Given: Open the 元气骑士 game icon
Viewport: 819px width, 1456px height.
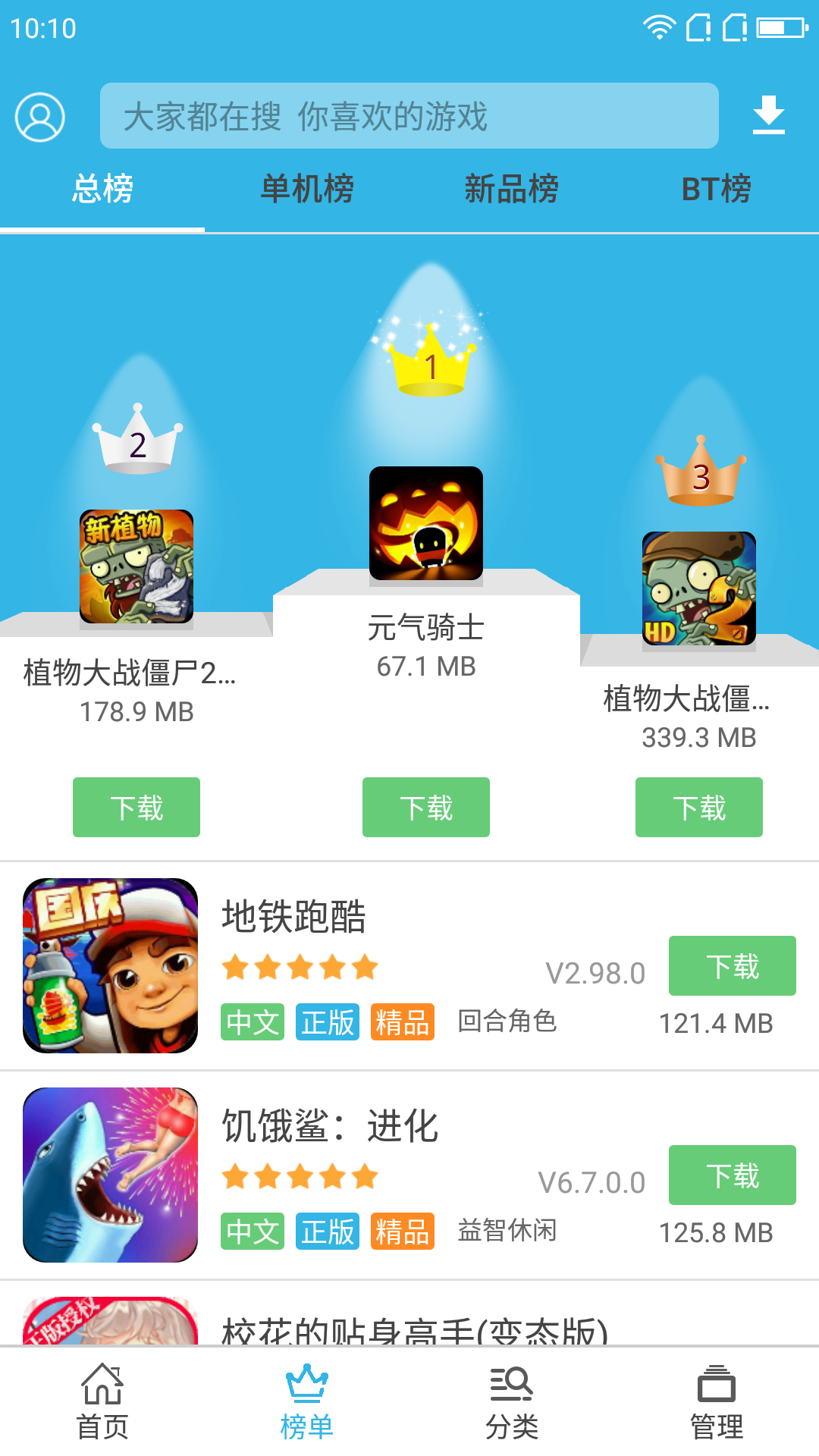Looking at the screenshot, I should [426, 523].
